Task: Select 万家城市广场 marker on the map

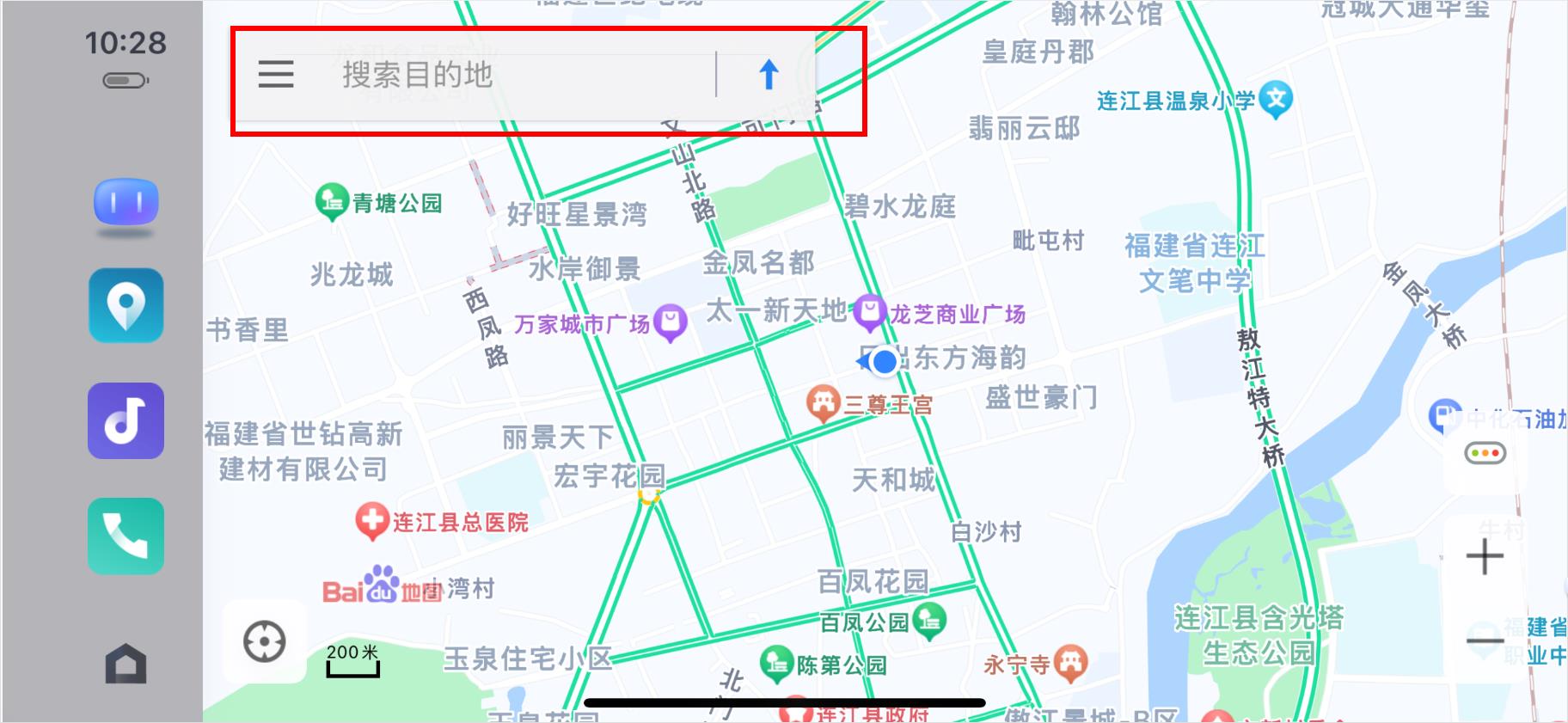Action: (x=670, y=322)
